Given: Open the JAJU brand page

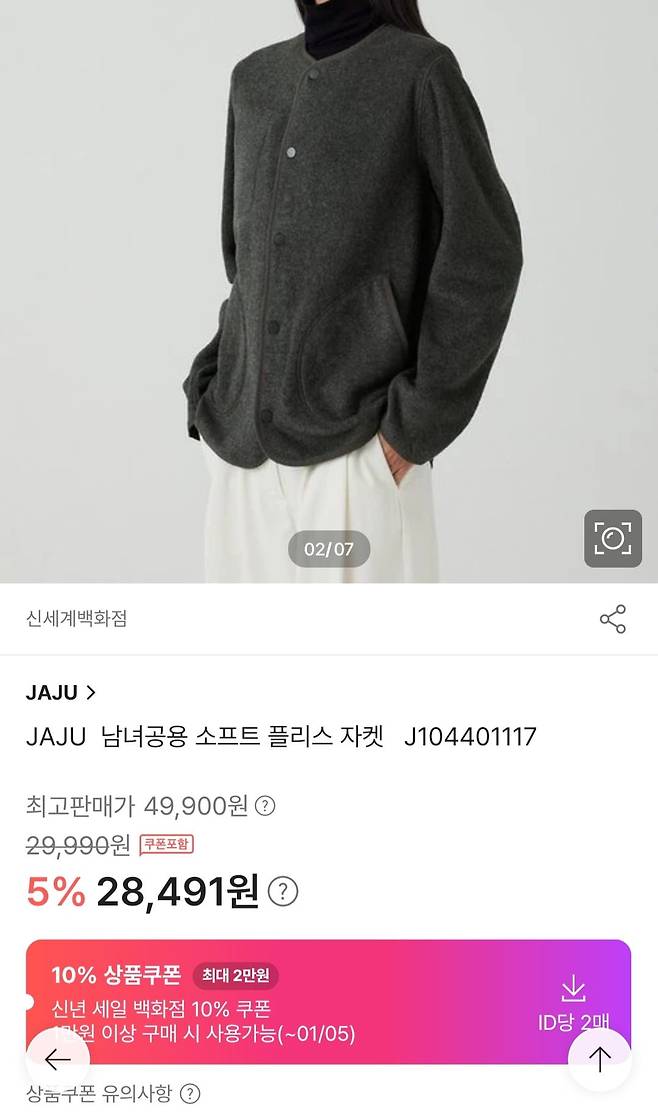Looking at the screenshot, I should [x=61, y=692].
